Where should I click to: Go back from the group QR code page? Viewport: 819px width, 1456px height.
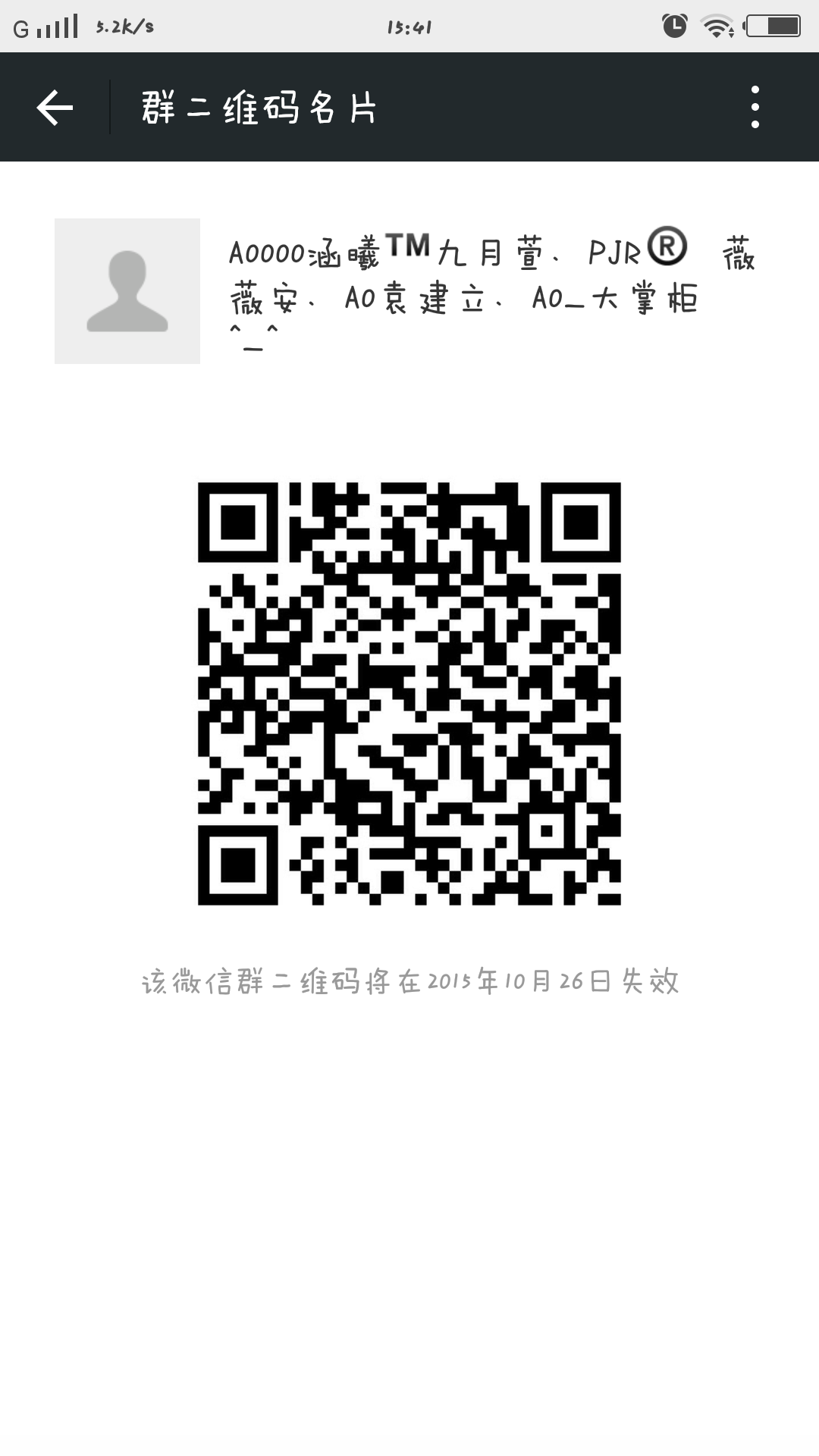[55, 107]
